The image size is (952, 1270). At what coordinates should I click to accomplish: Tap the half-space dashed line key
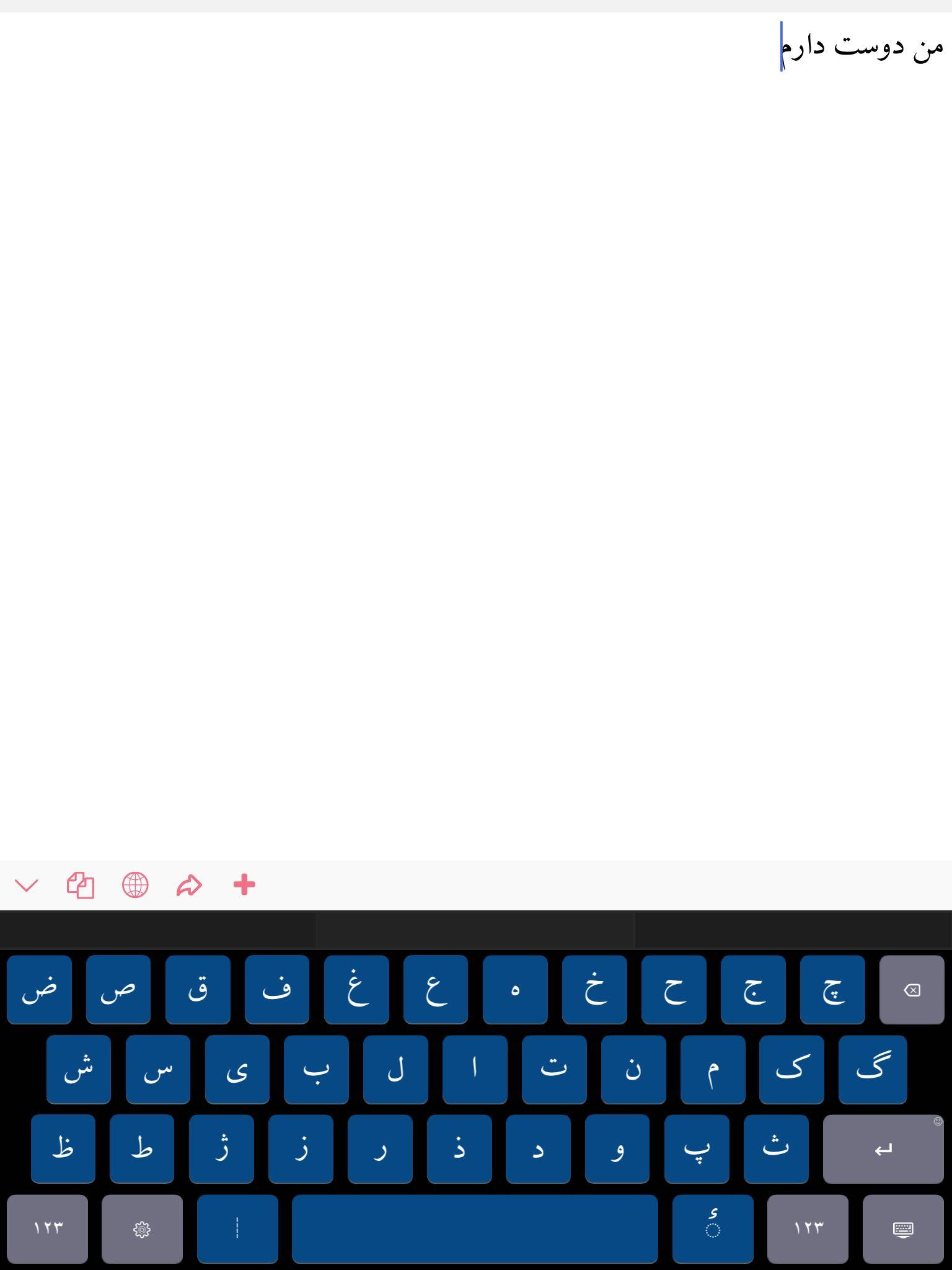[x=237, y=1229]
